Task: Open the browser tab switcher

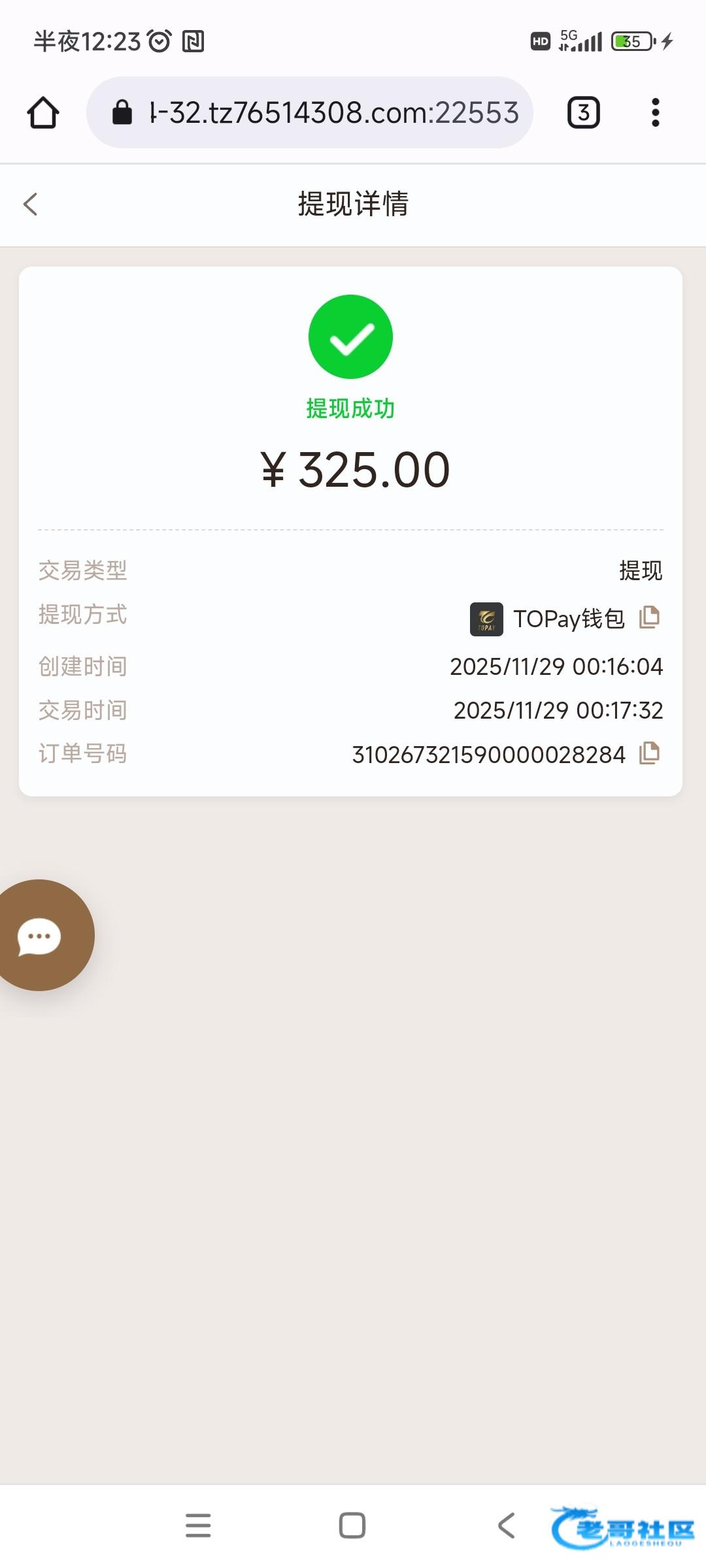Action: (583, 112)
